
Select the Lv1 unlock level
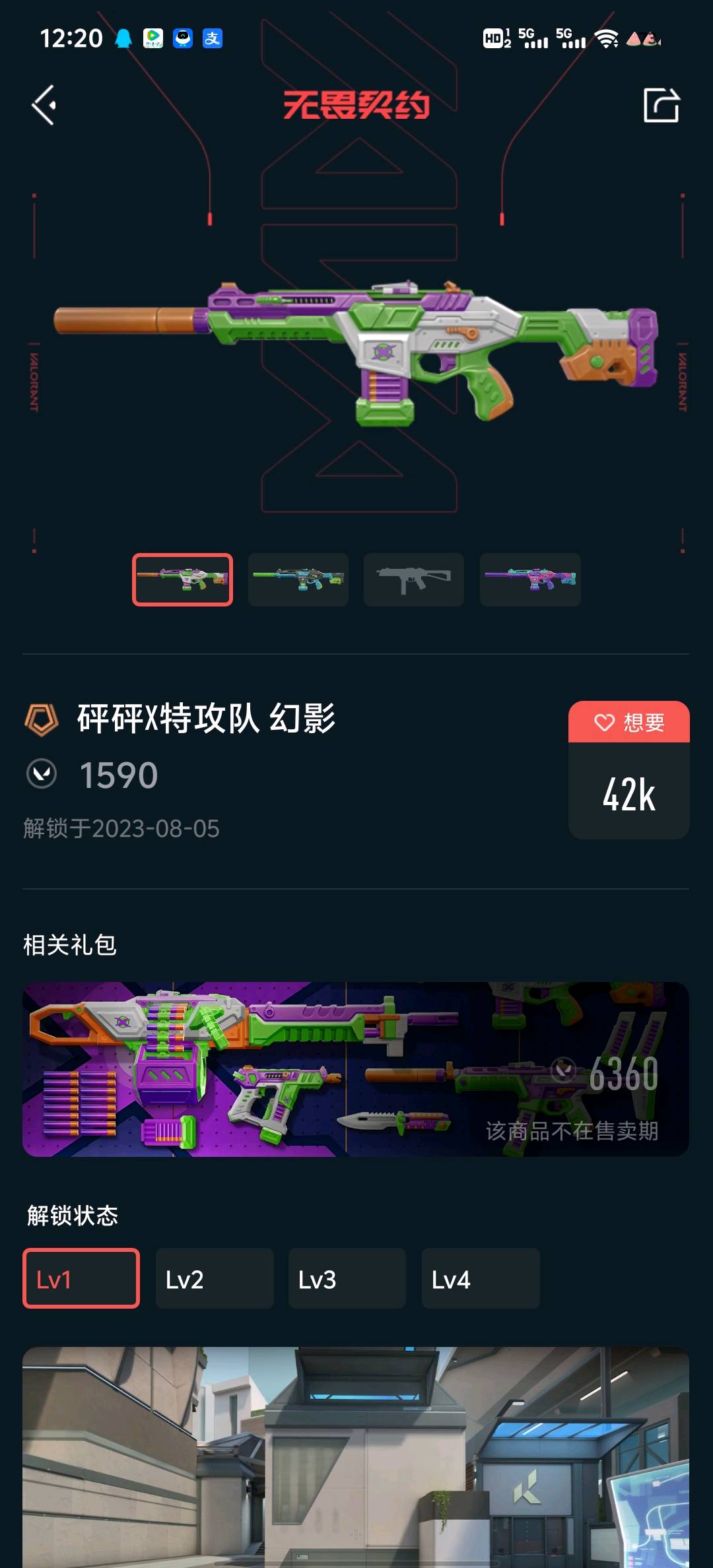point(81,1278)
